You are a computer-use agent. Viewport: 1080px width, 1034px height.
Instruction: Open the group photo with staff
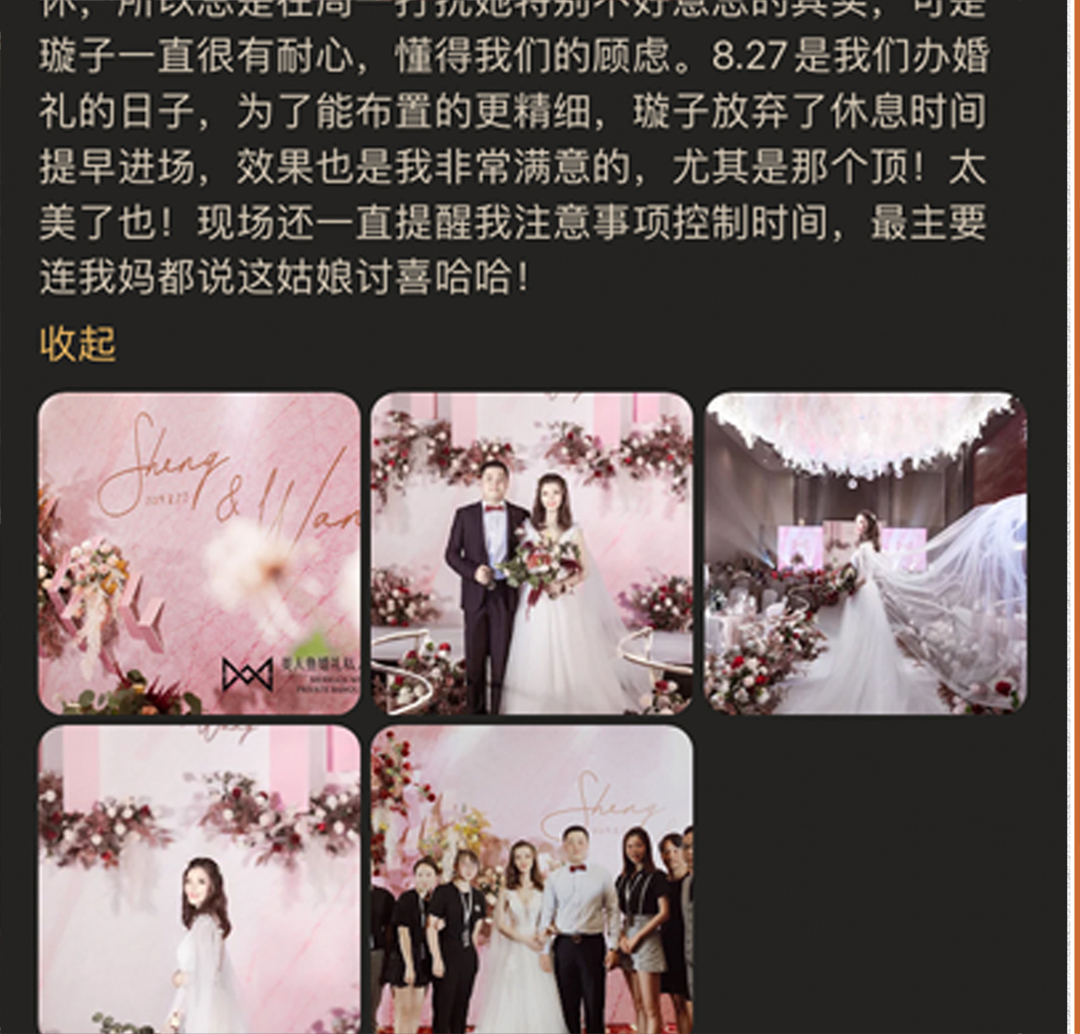point(532,879)
